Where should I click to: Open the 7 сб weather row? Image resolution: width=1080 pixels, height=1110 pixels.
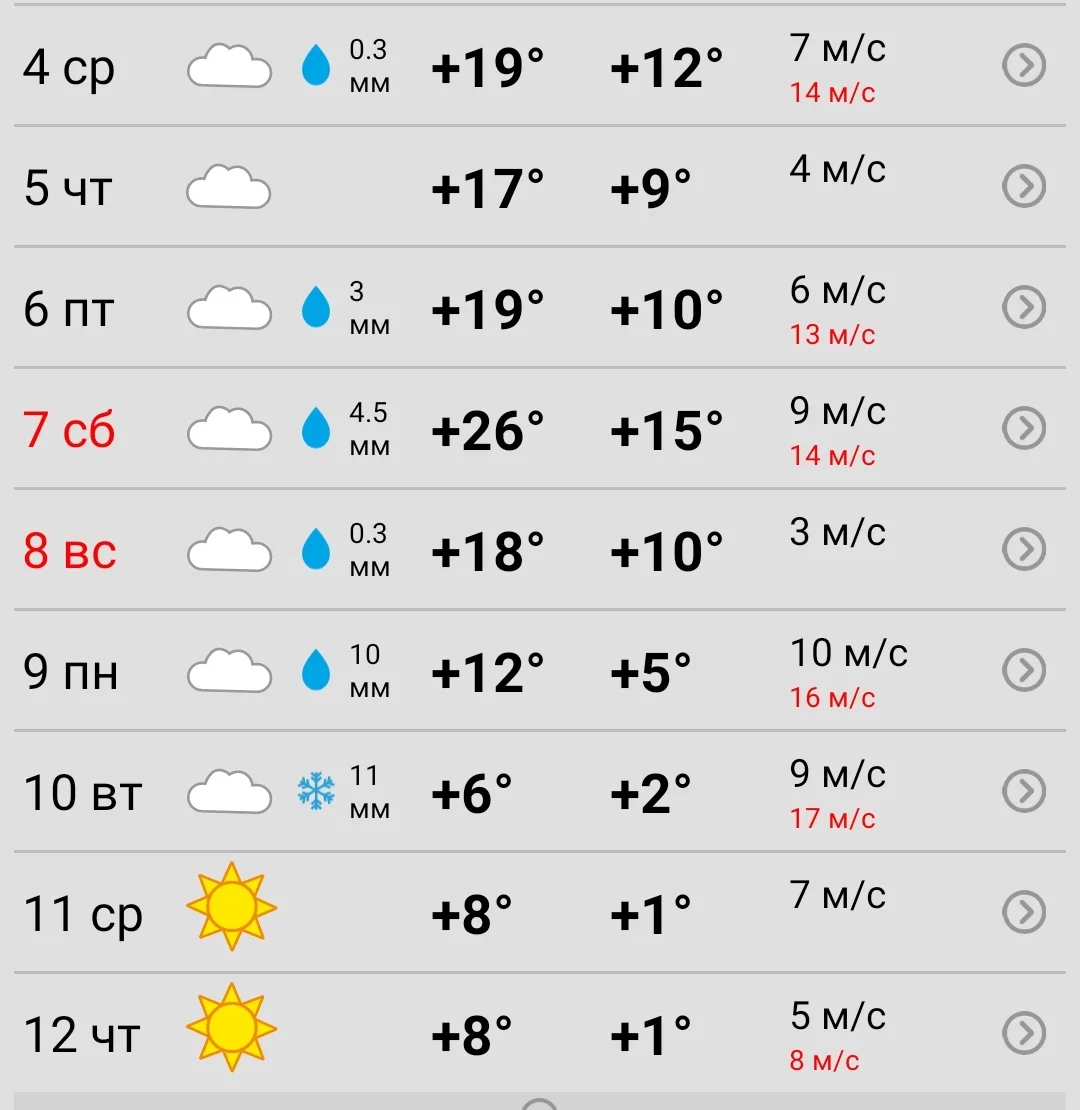pyautogui.click(x=1023, y=429)
